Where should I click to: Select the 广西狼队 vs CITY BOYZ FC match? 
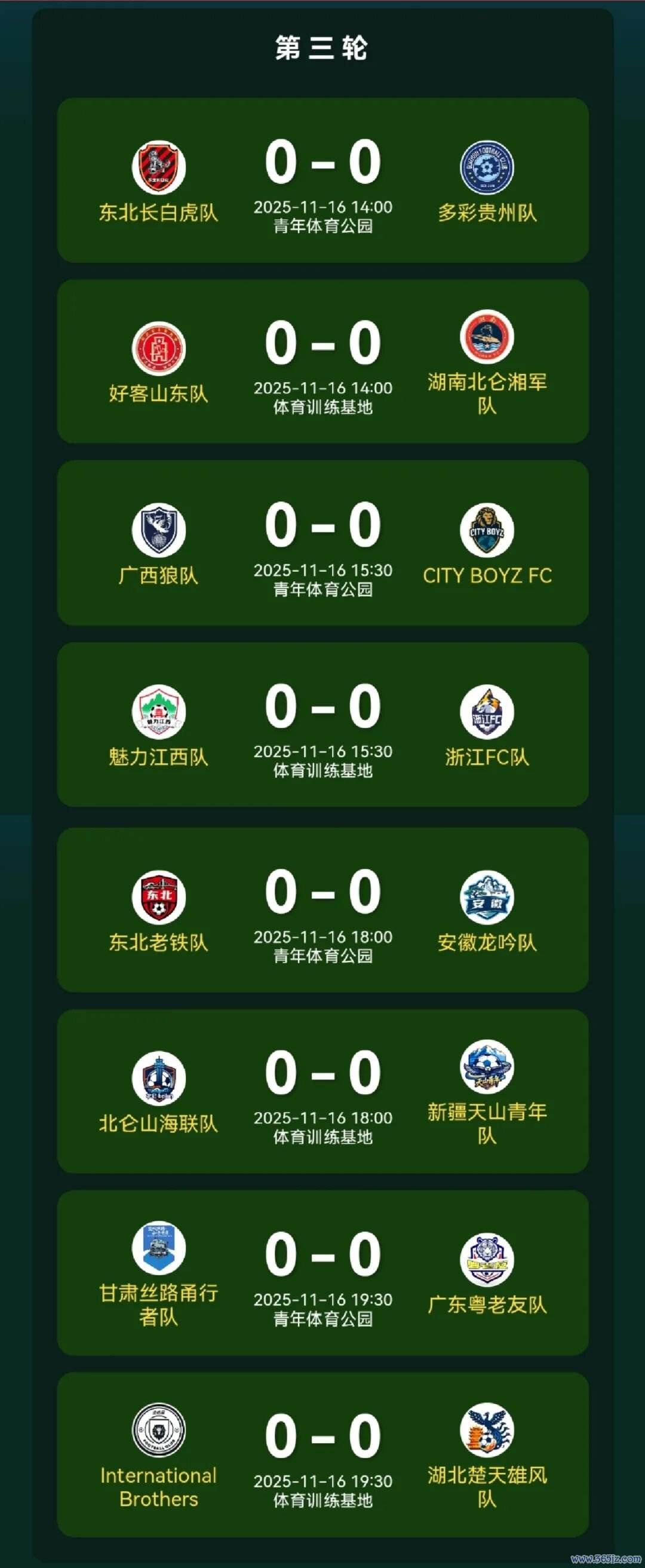point(322,543)
